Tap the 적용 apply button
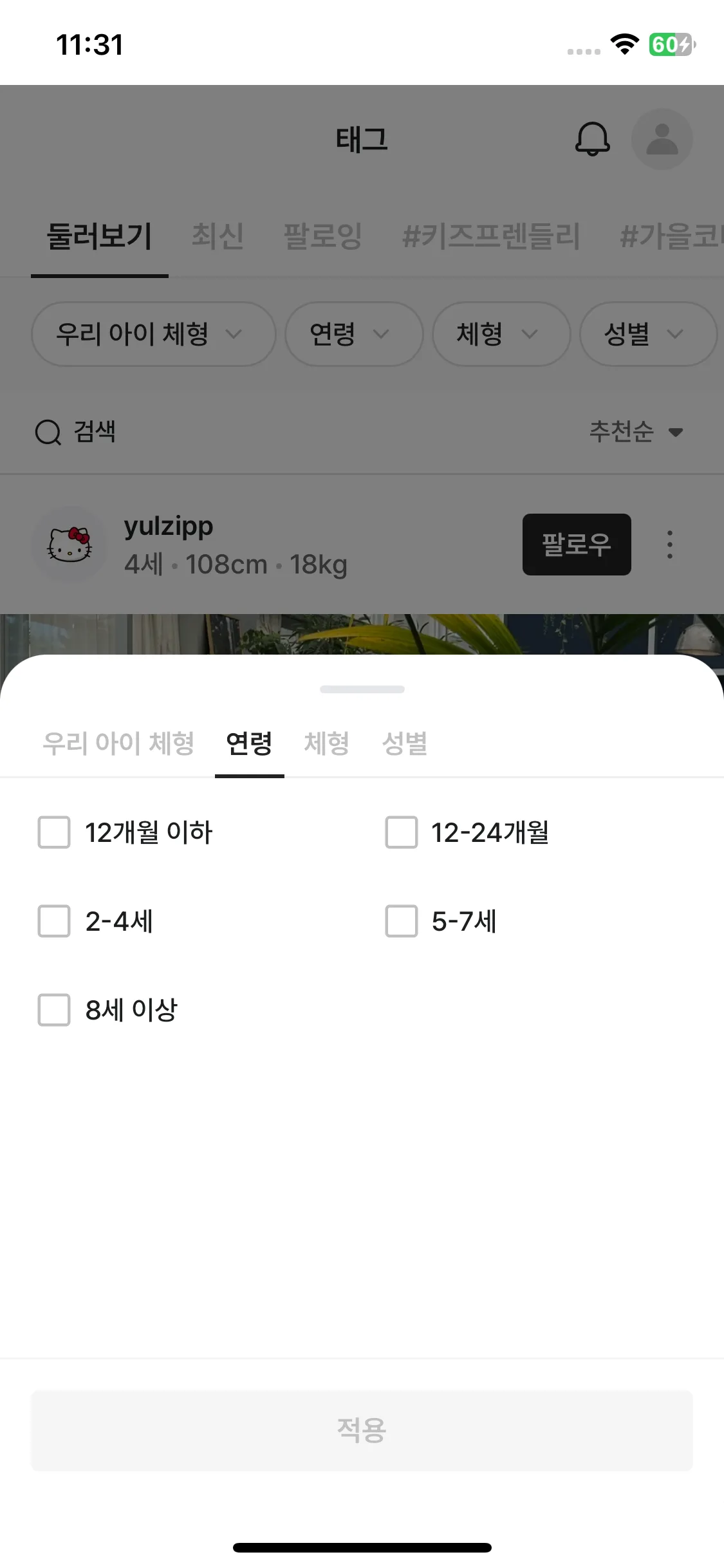724x1568 pixels. [362, 1430]
